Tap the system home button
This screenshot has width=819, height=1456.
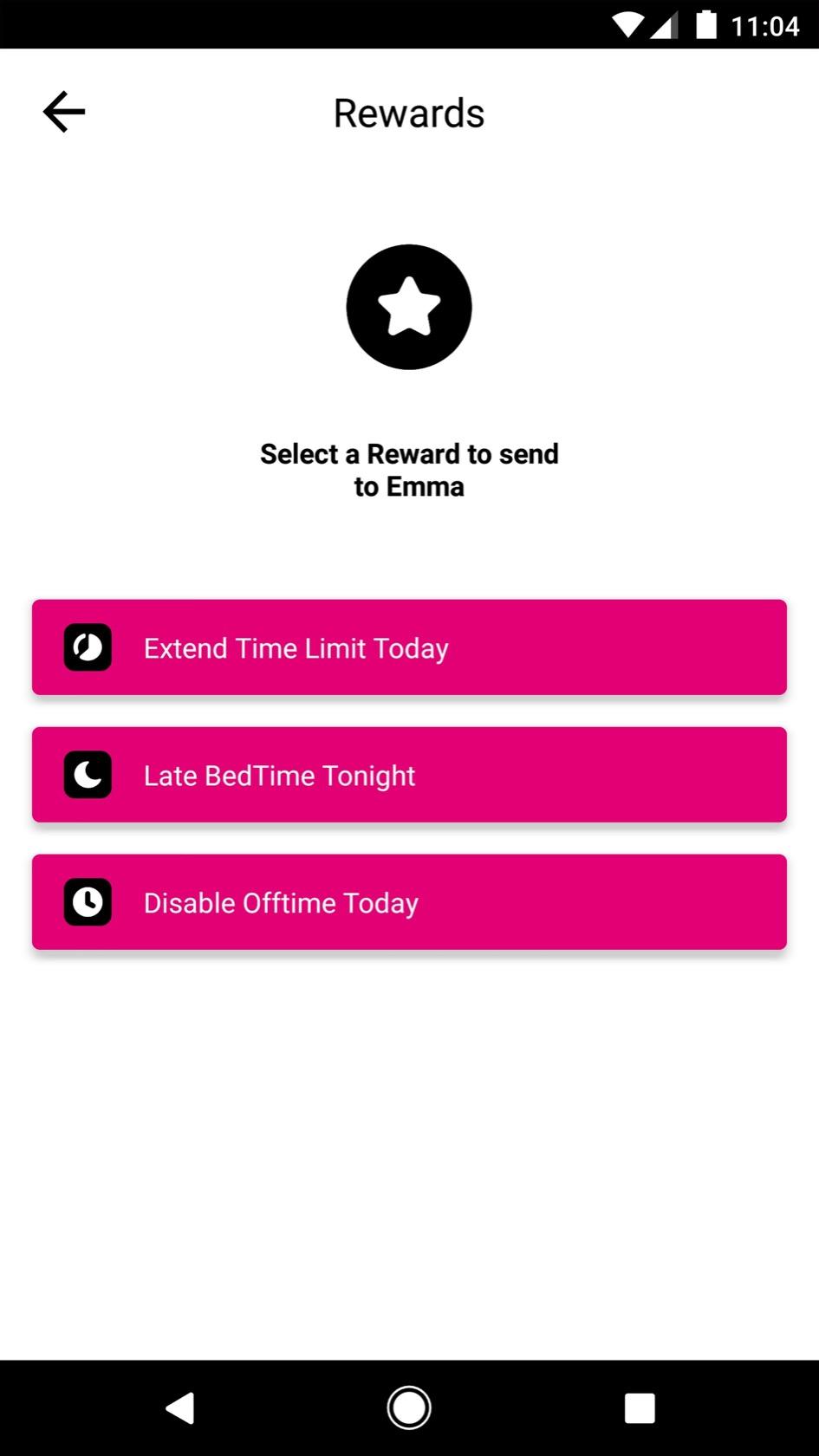[409, 1408]
